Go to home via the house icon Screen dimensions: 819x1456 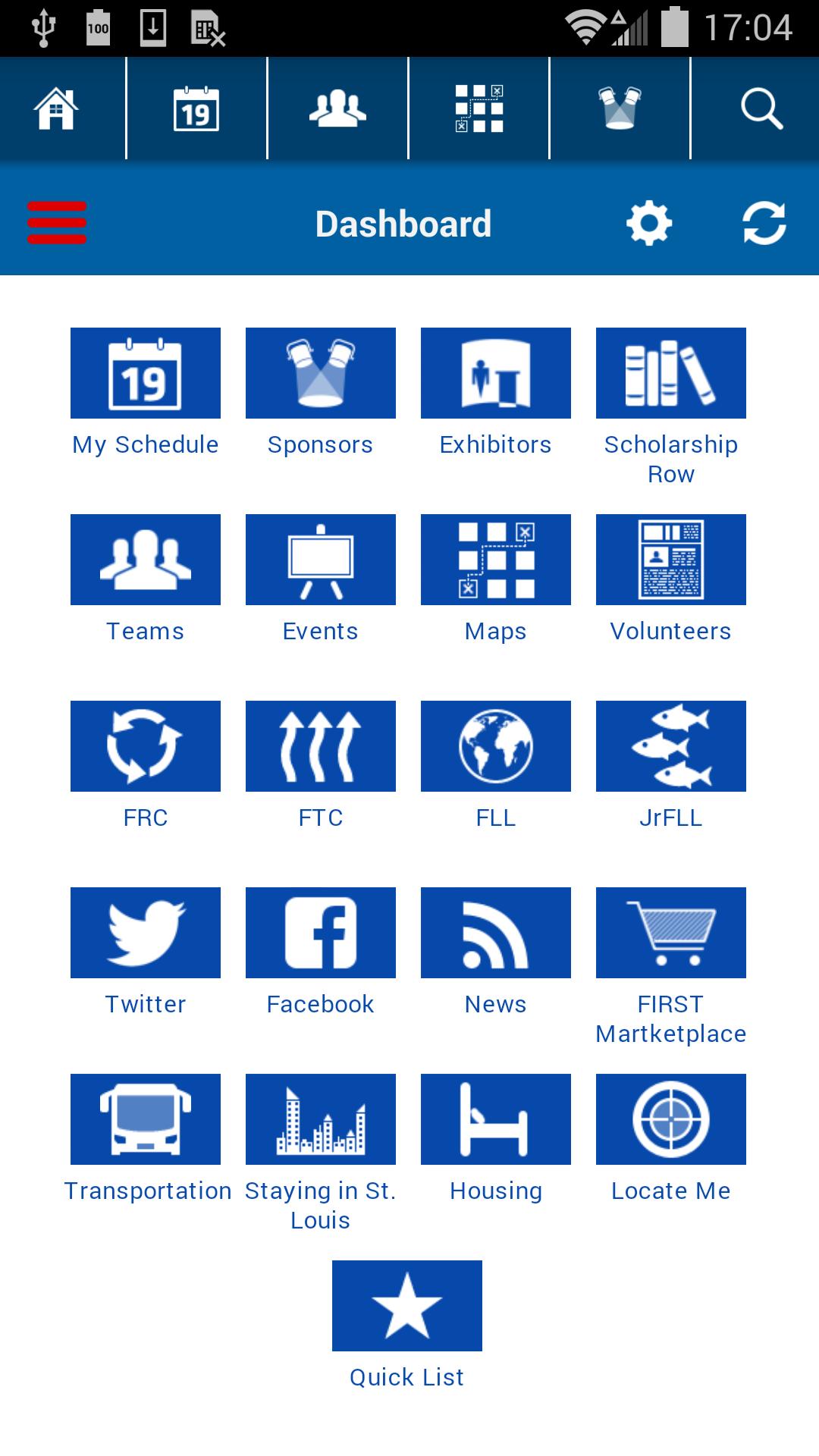[57, 109]
